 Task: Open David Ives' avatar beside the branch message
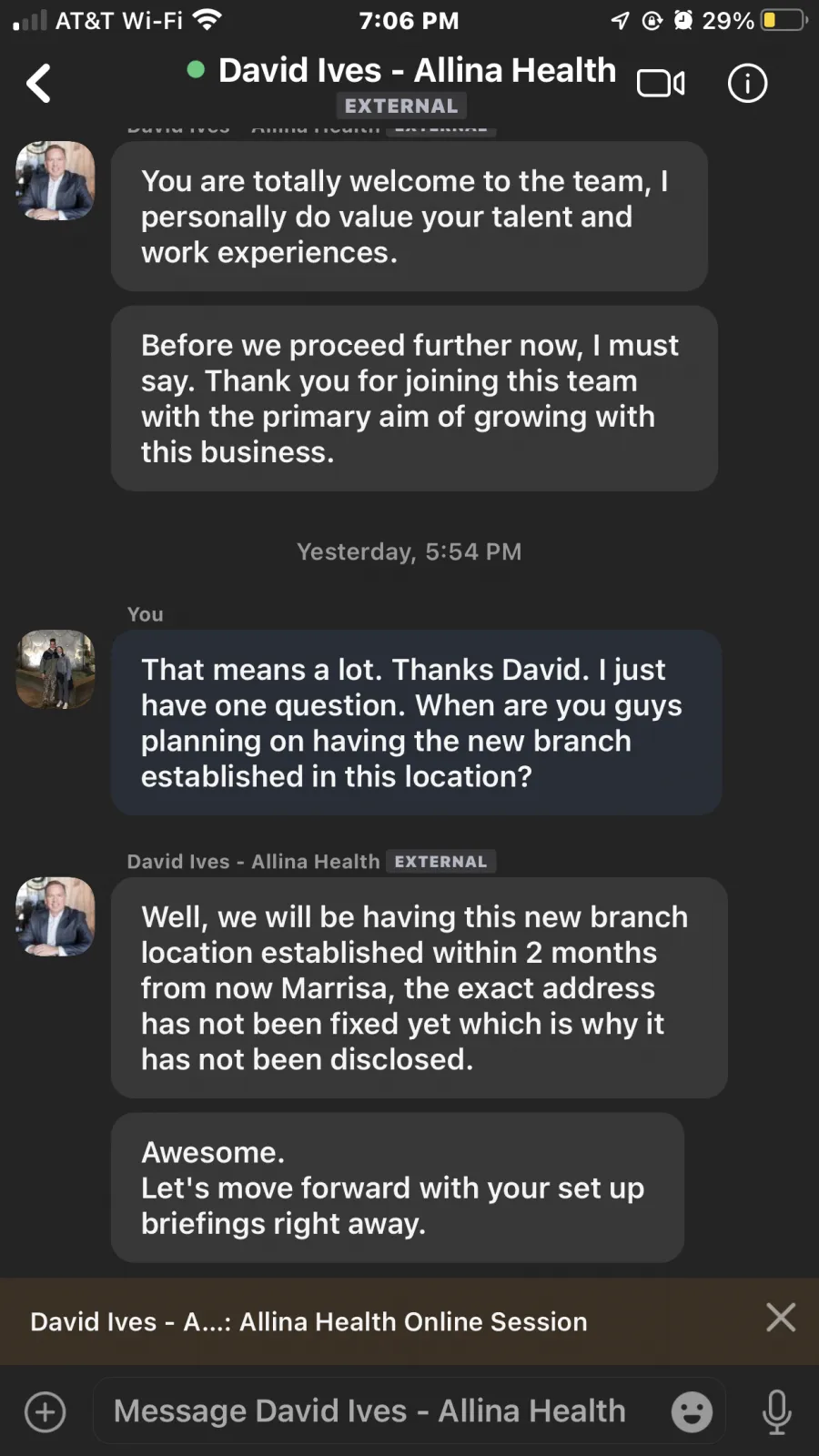tap(56, 916)
